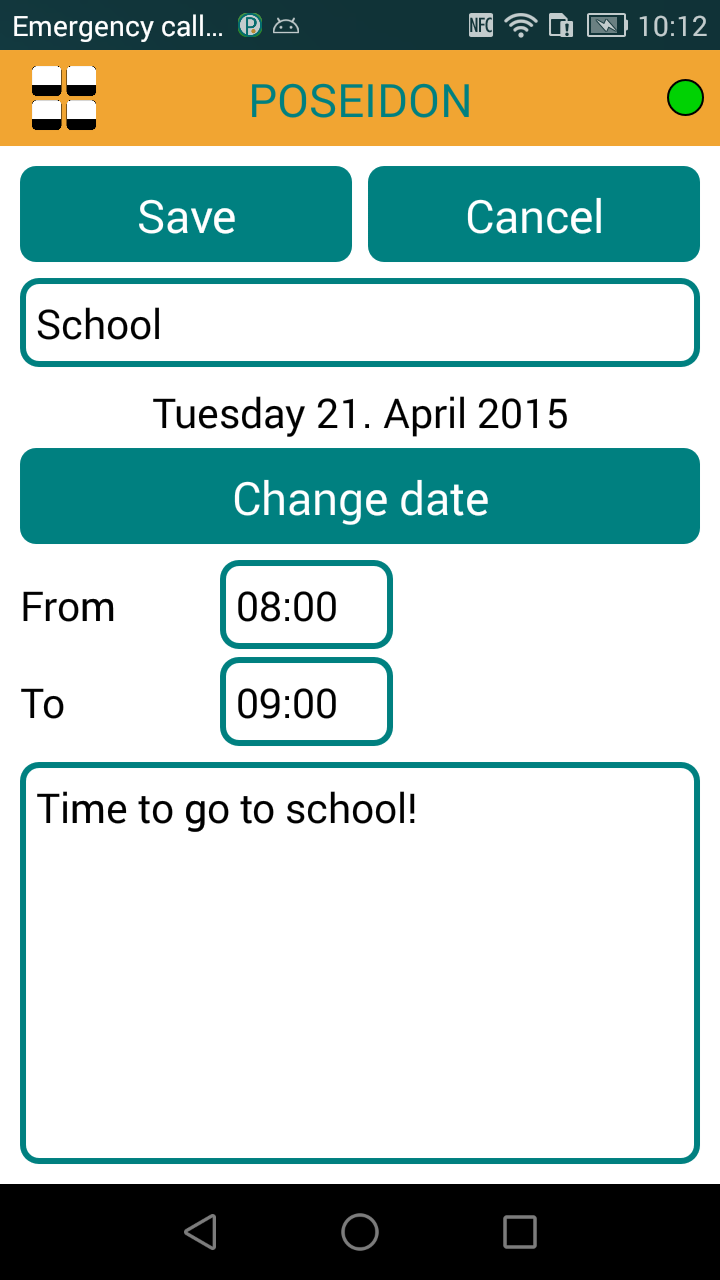Screen dimensions: 720x1280
Task: Set the From time 08:00
Action: (x=306, y=606)
